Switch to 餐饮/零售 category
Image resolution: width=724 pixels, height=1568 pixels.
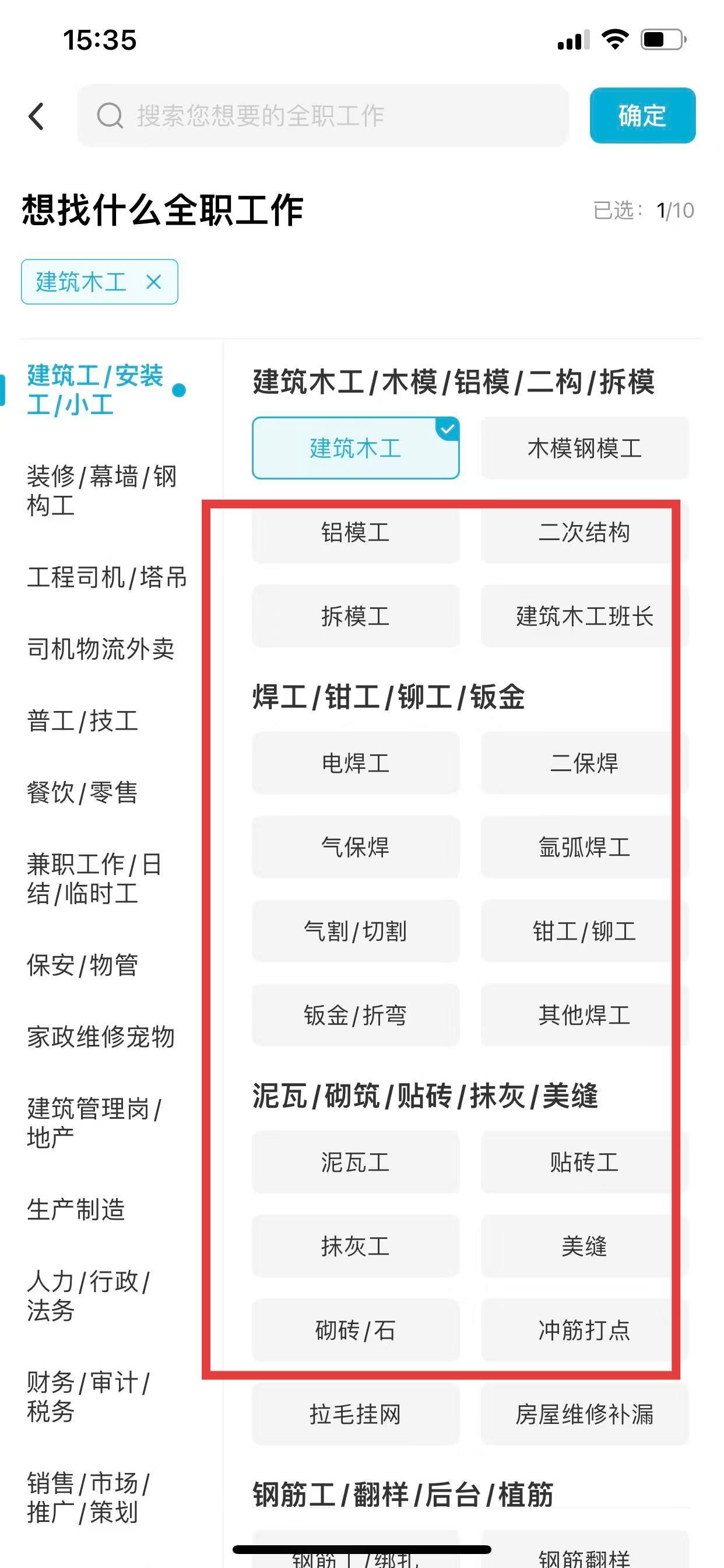[82, 793]
